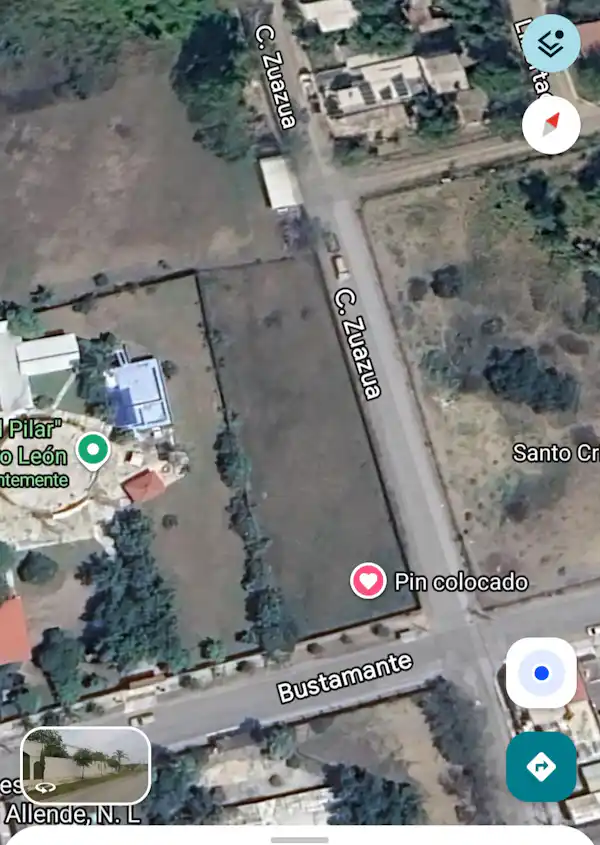Tap the compass to reorient the map
Viewport: 600px width, 845px height.
click(x=551, y=126)
